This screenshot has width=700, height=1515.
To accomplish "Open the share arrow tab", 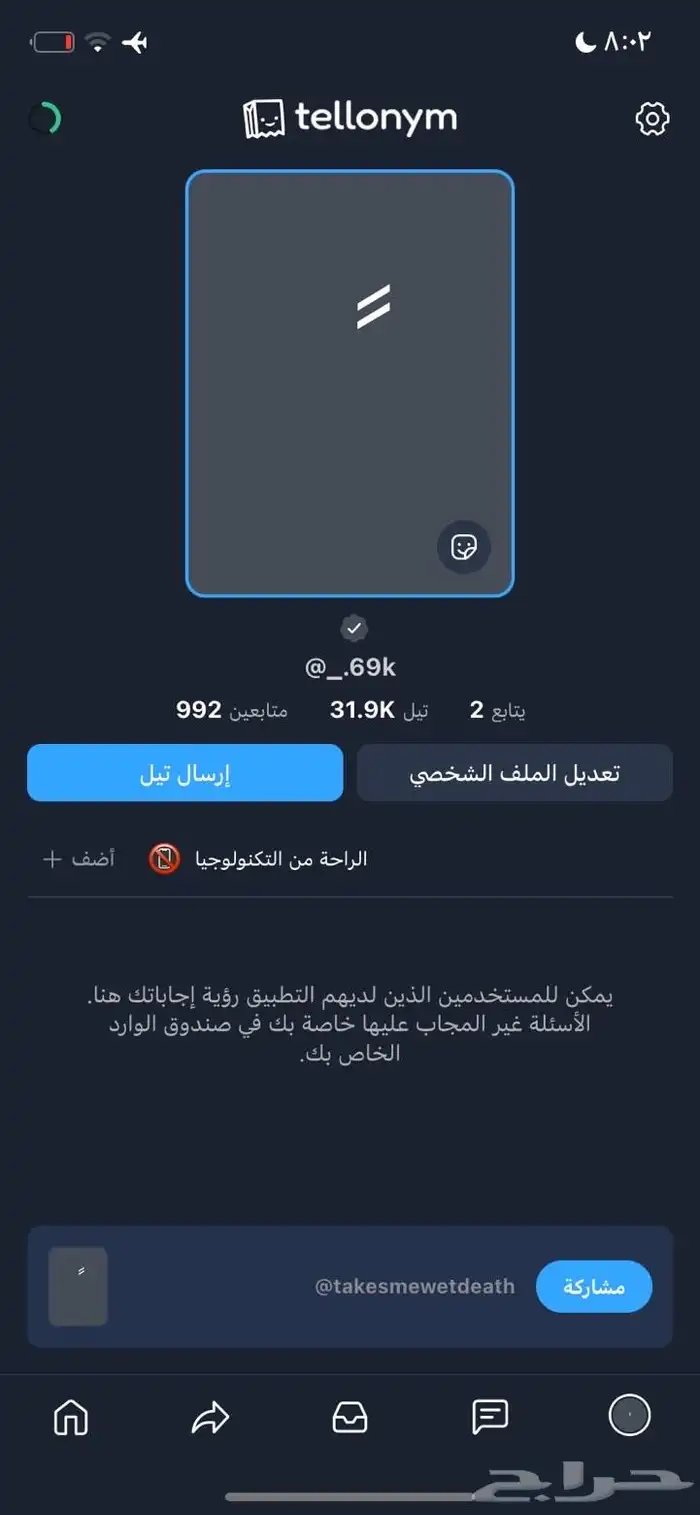I will (x=210, y=1416).
